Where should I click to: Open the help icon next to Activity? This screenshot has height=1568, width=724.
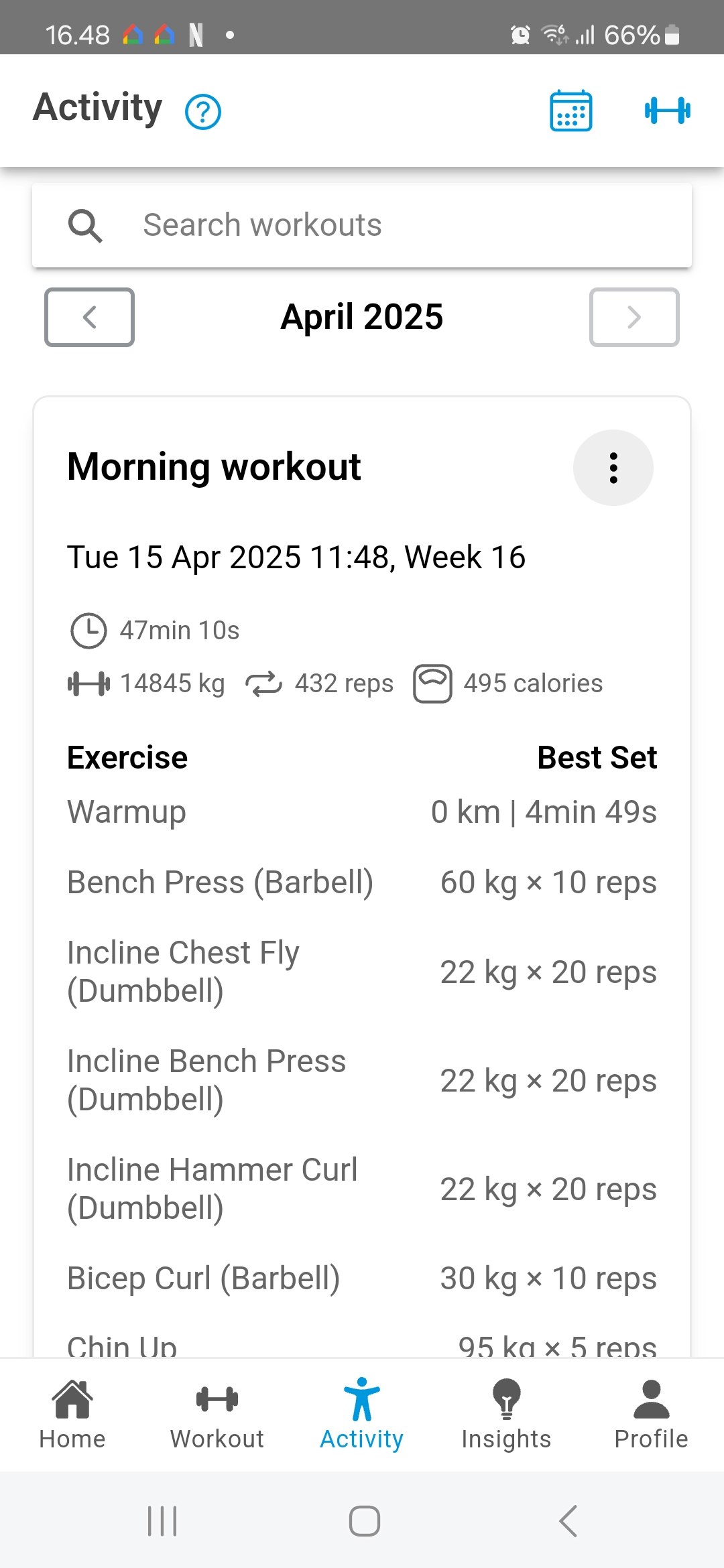coord(203,112)
